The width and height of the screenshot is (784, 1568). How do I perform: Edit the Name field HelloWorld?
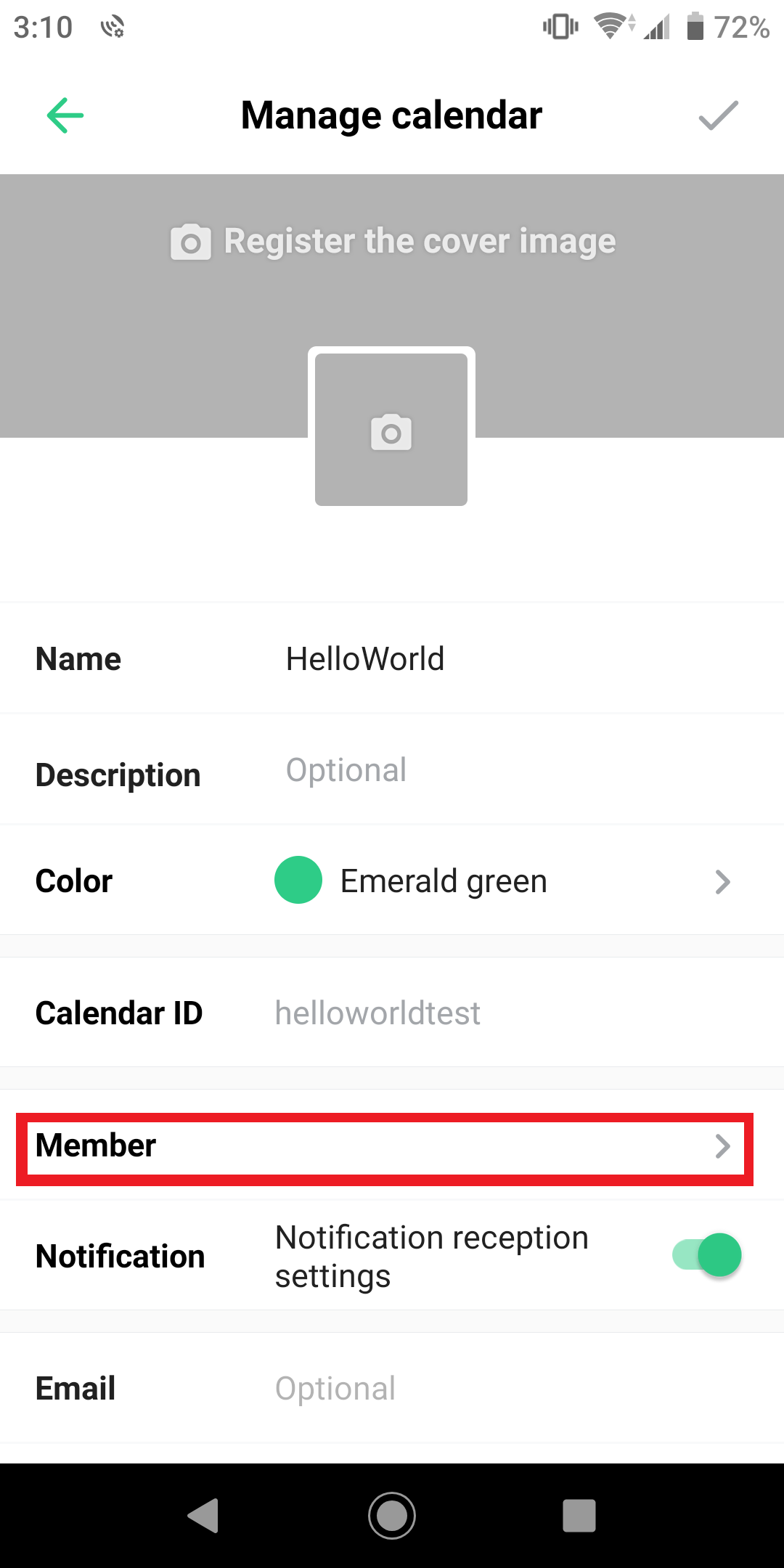[520, 659]
